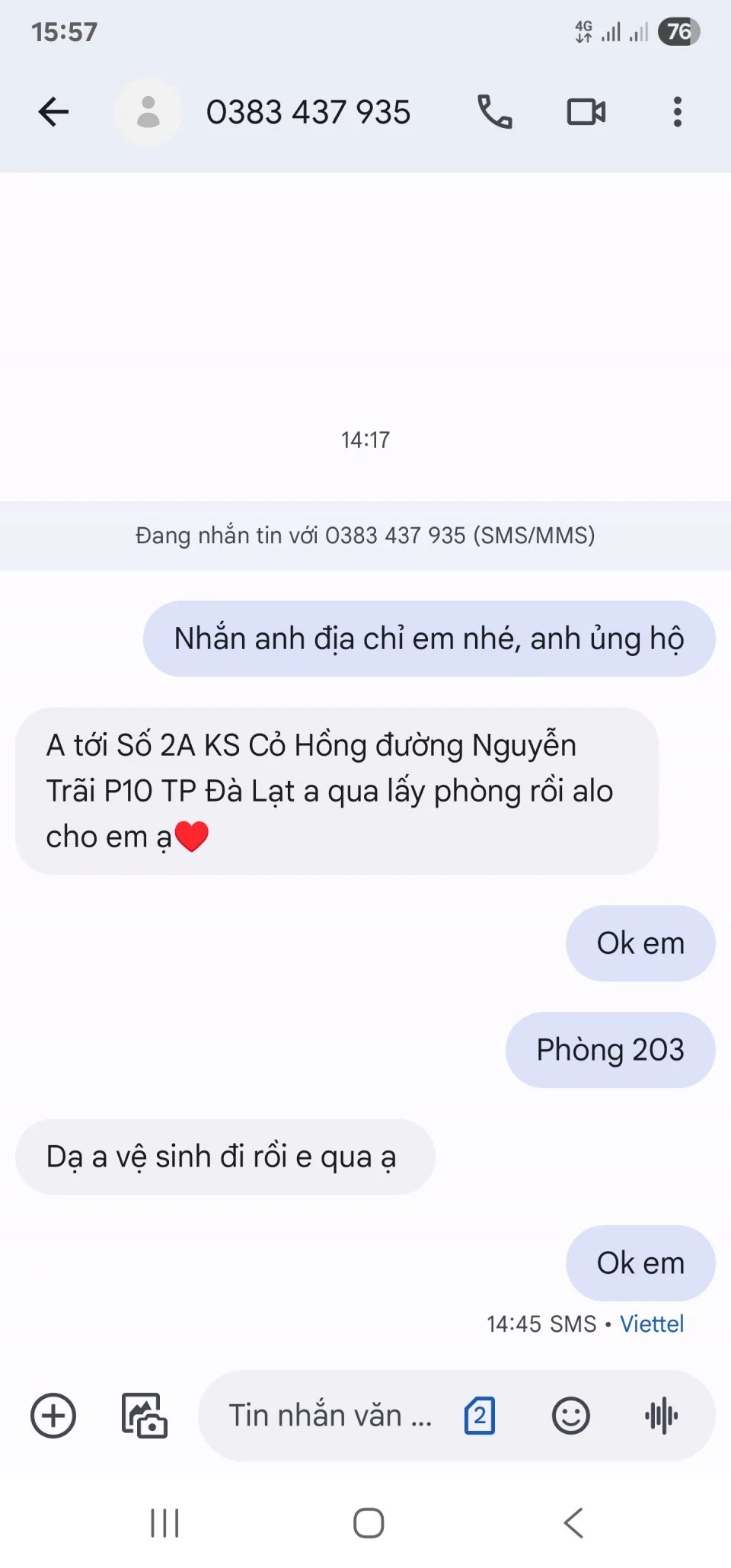Viewport: 731px width, 1568px height.
Task: Attach a photo from gallery or camera
Action: click(x=144, y=1416)
